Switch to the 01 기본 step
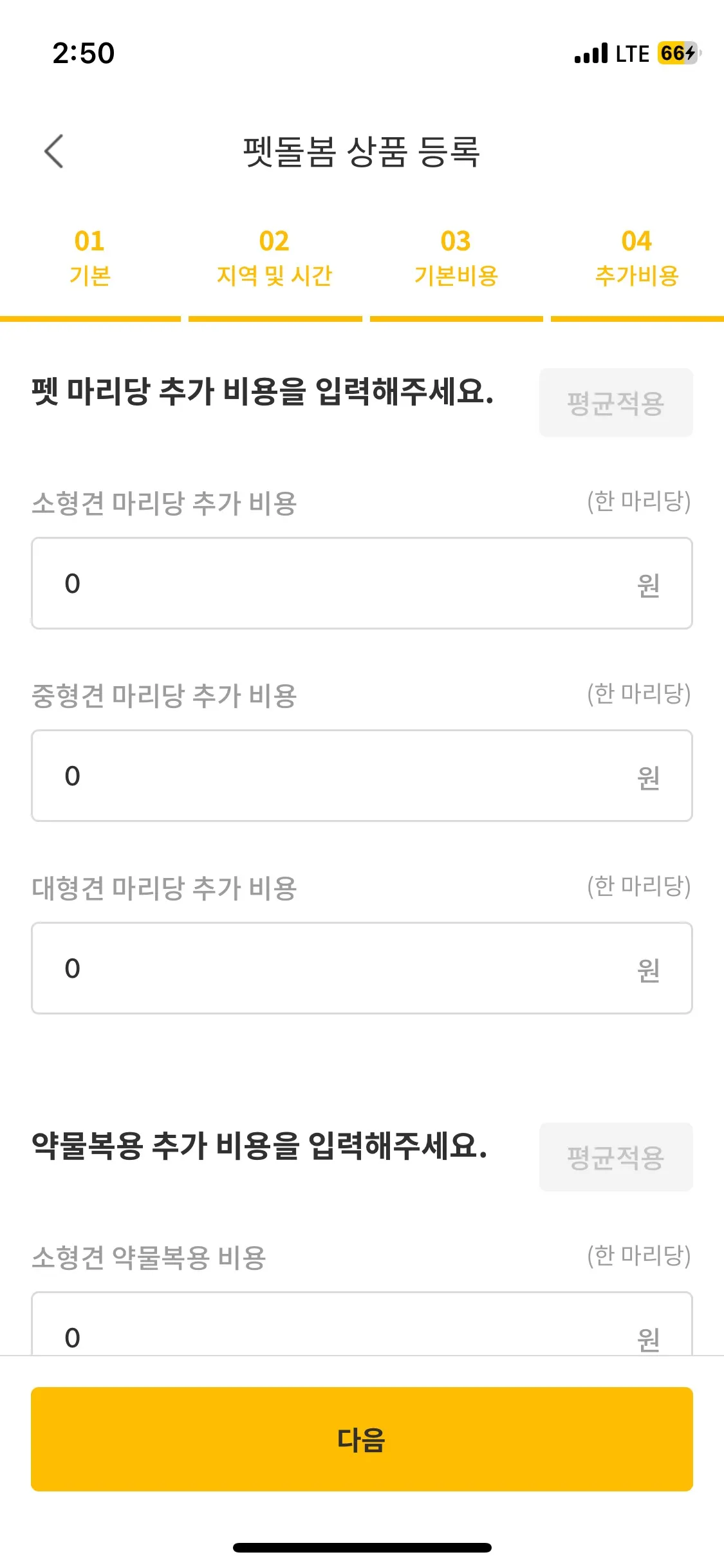724x1568 pixels. point(90,259)
